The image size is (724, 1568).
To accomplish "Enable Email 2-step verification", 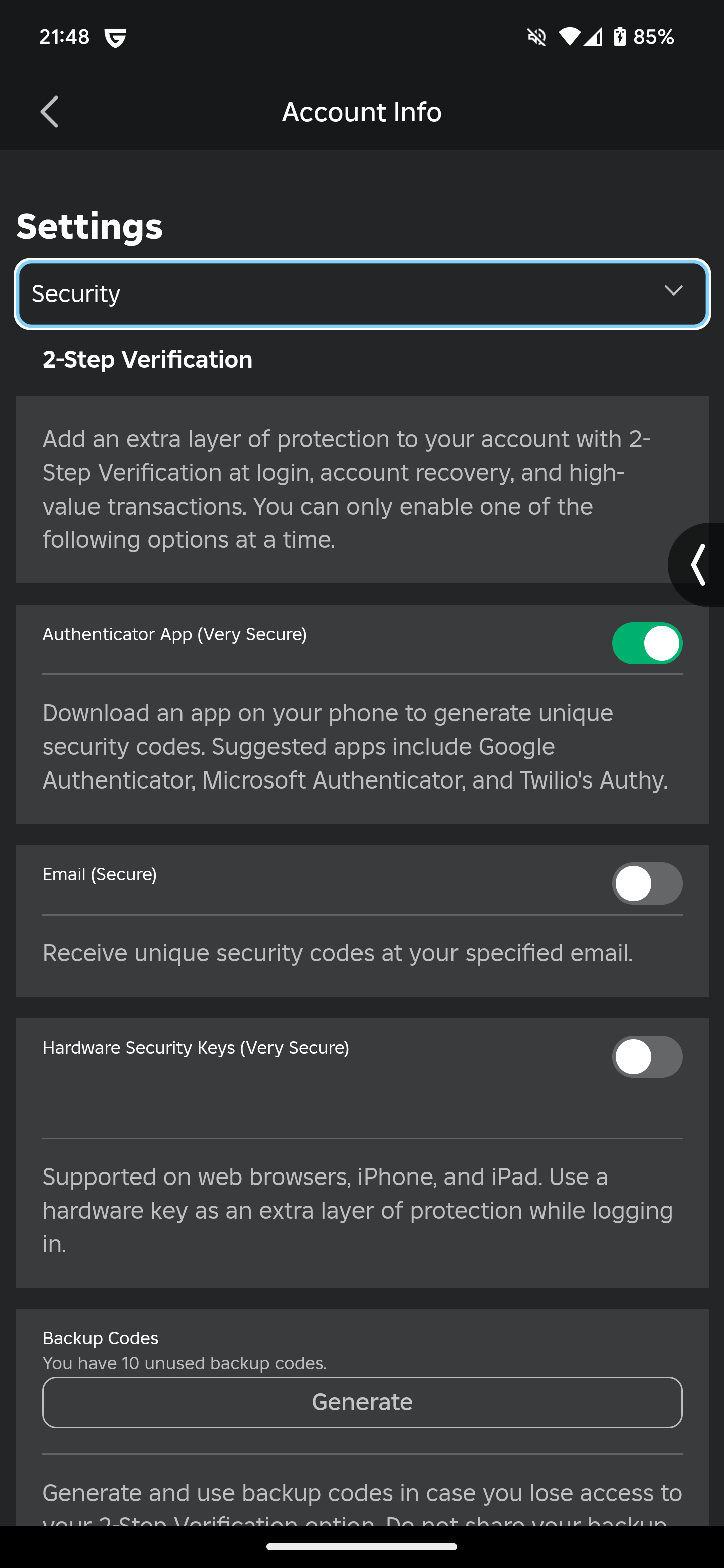I will [647, 883].
